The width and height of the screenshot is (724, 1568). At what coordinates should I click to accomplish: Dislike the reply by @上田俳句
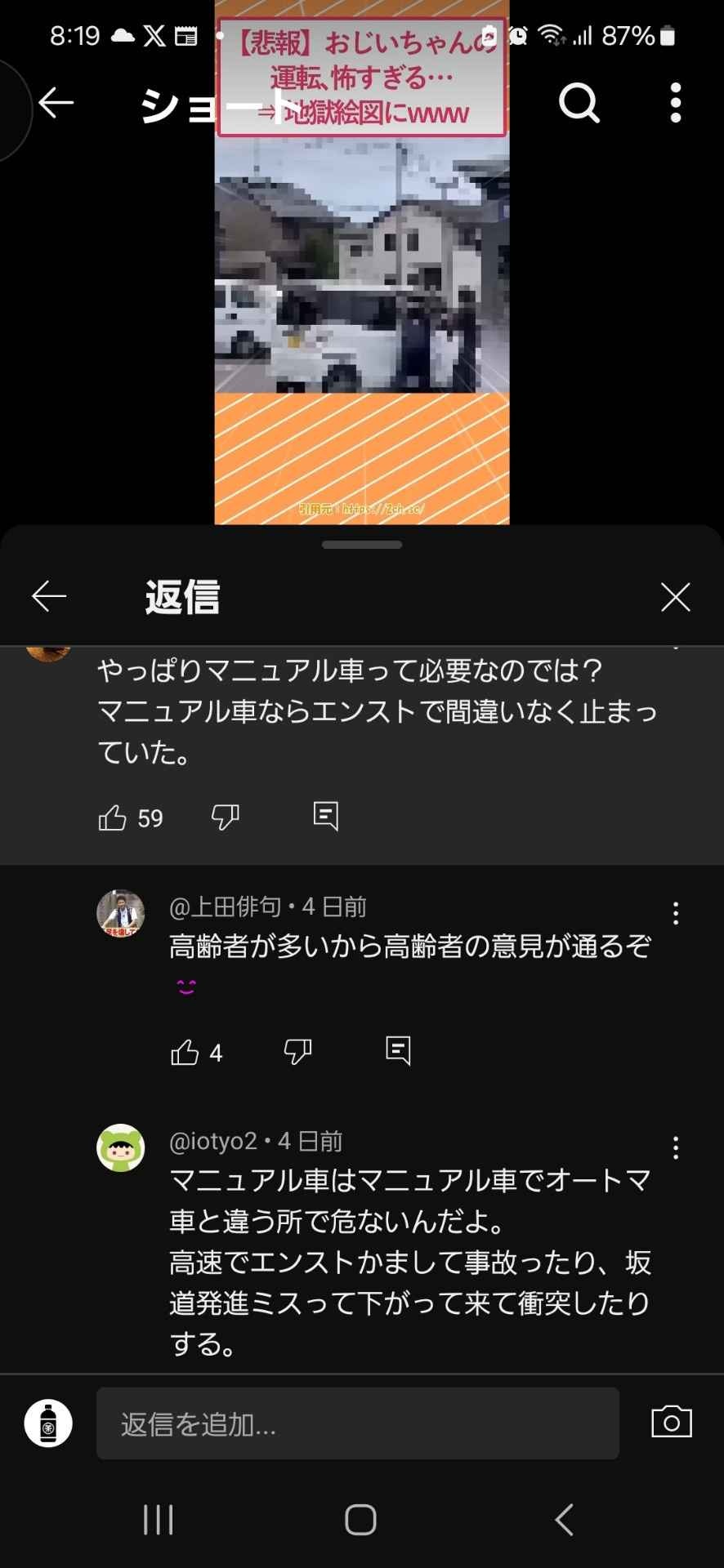297,1051
